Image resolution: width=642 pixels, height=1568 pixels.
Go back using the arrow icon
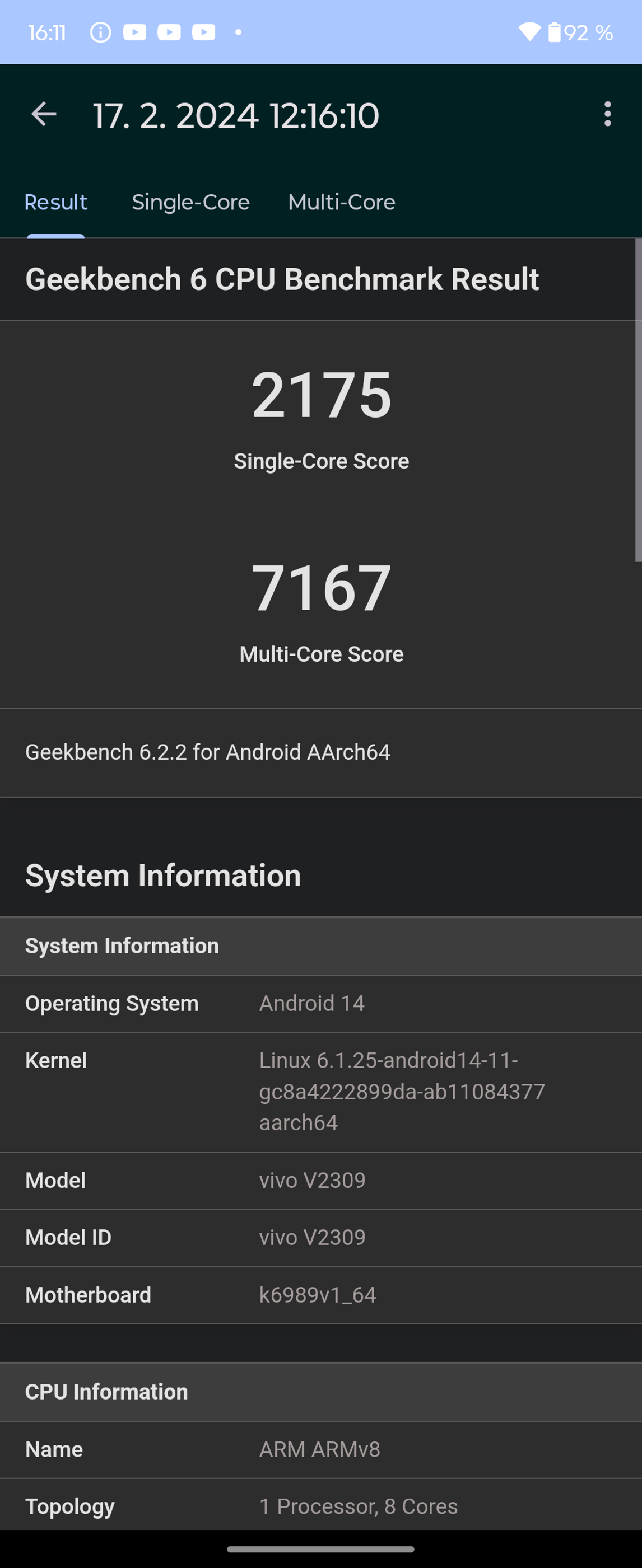click(x=44, y=114)
